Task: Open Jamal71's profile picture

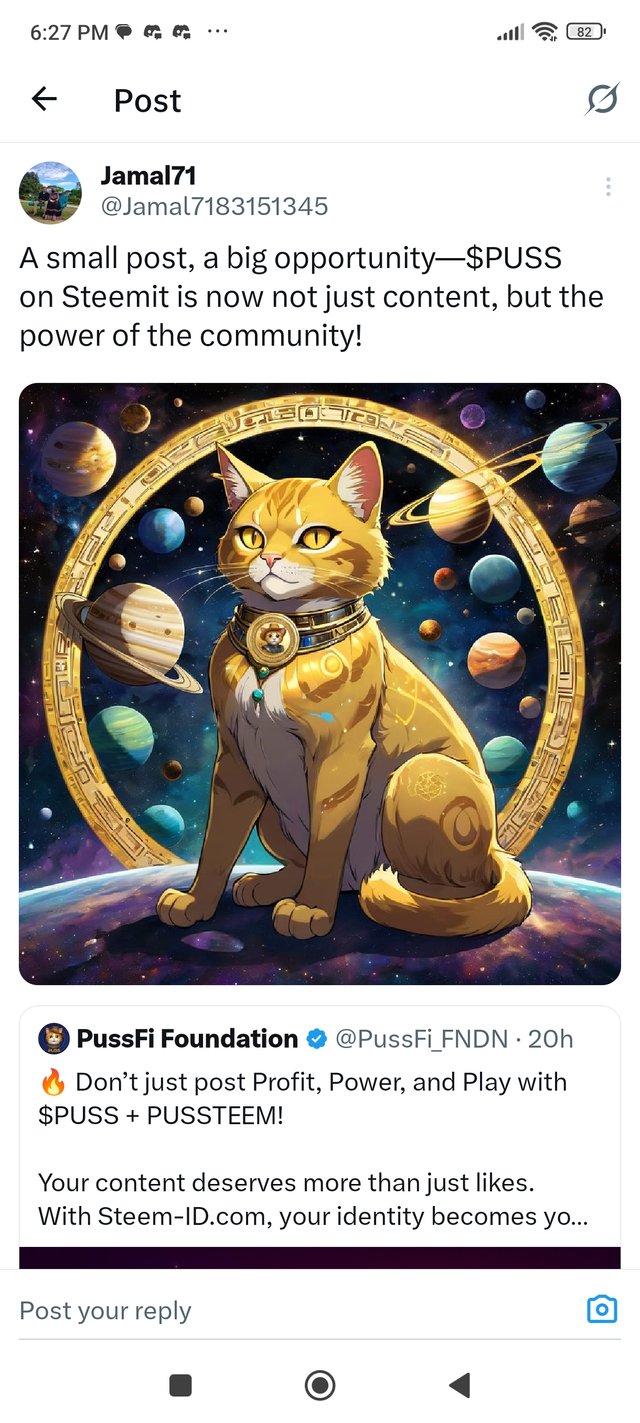Action: click(50, 192)
